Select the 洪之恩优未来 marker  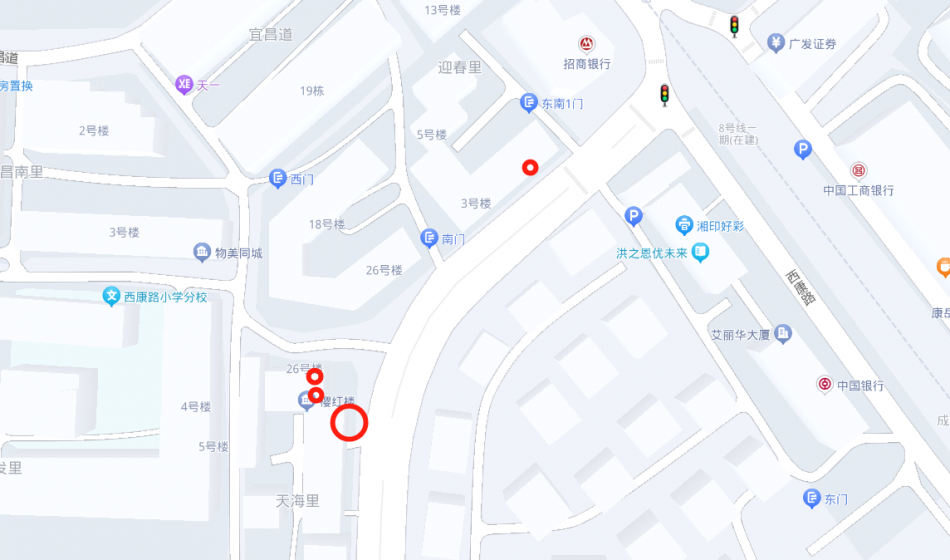700,253
